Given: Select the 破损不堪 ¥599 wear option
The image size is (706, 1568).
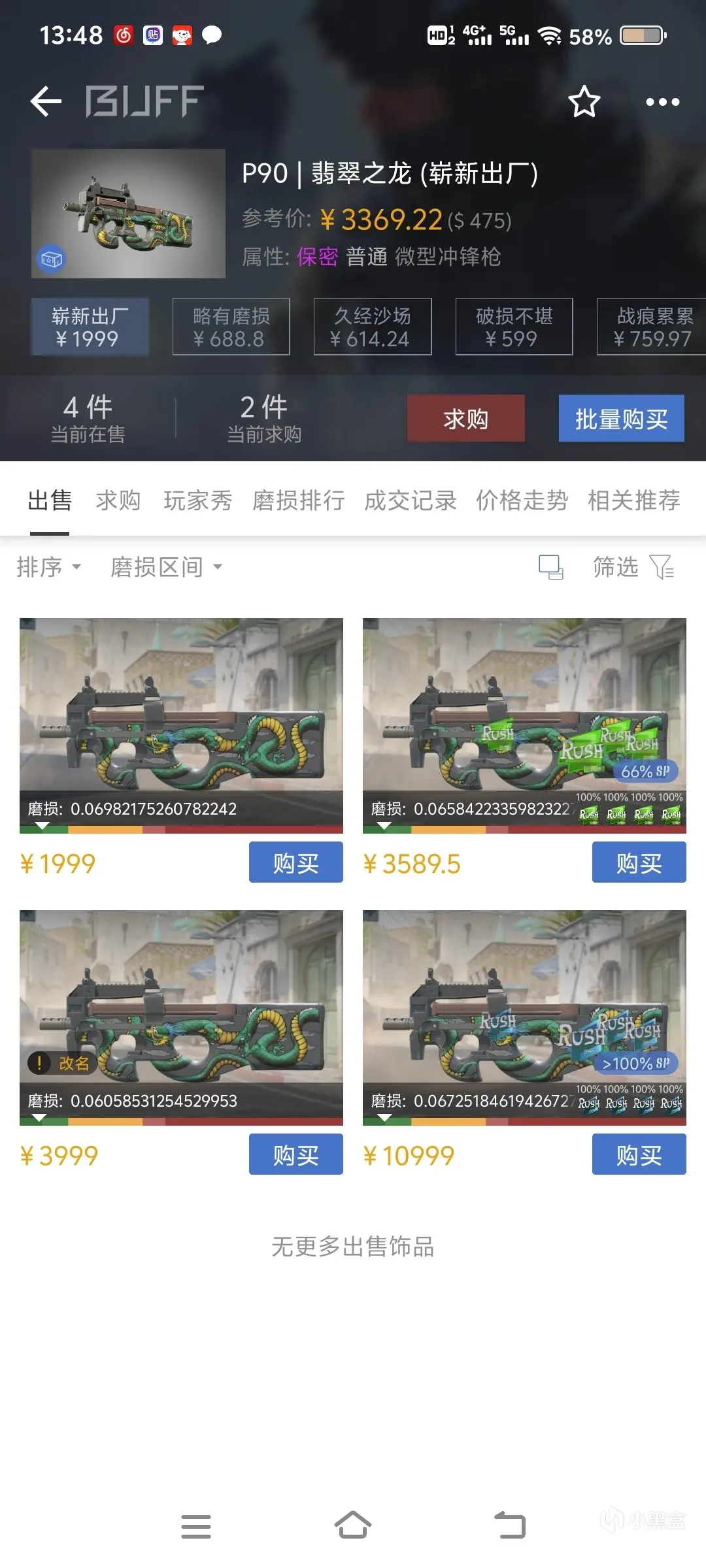Looking at the screenshot, I should [x=514, y=327].
